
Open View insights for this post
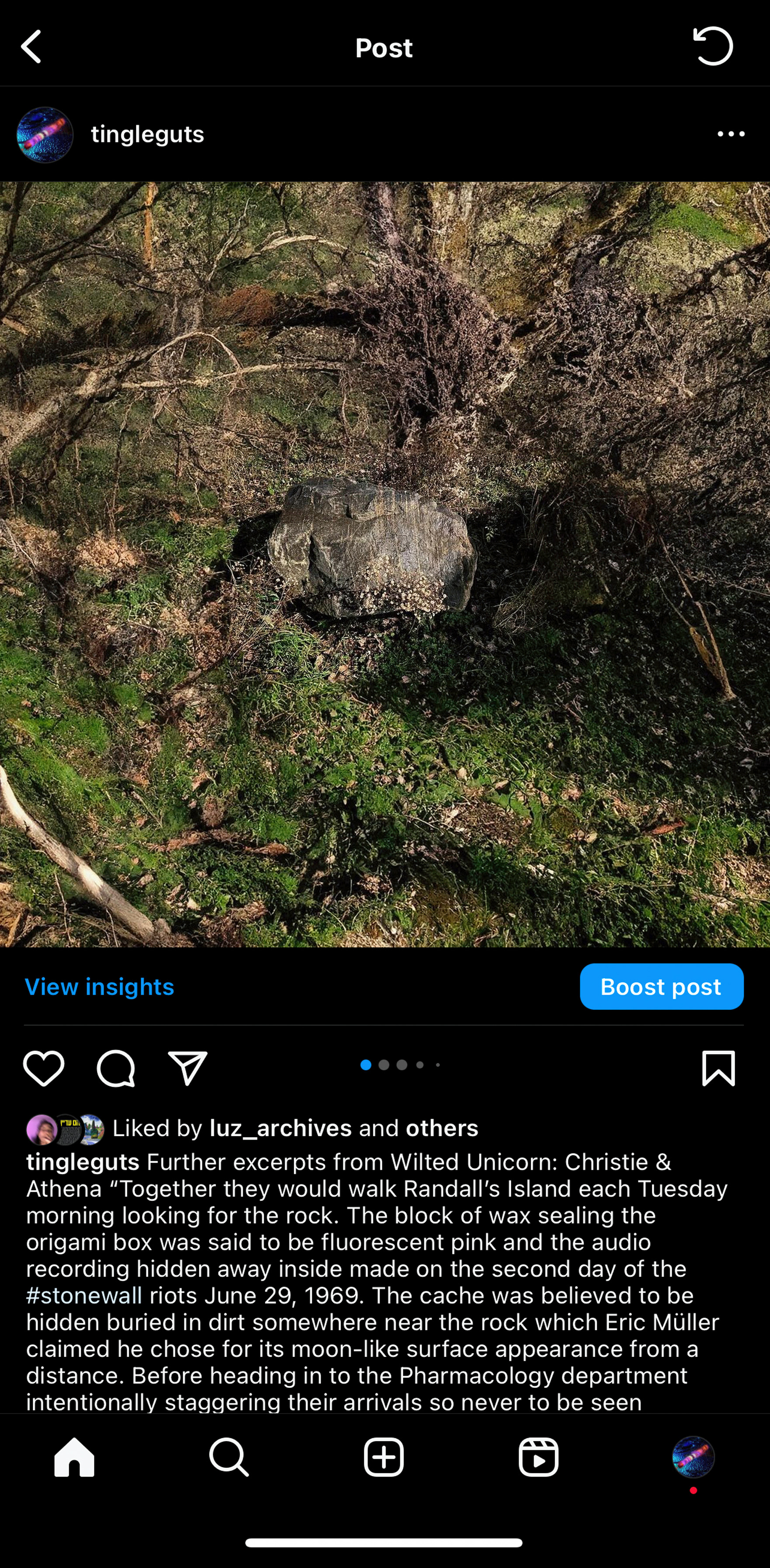click(x=99, y=987)
